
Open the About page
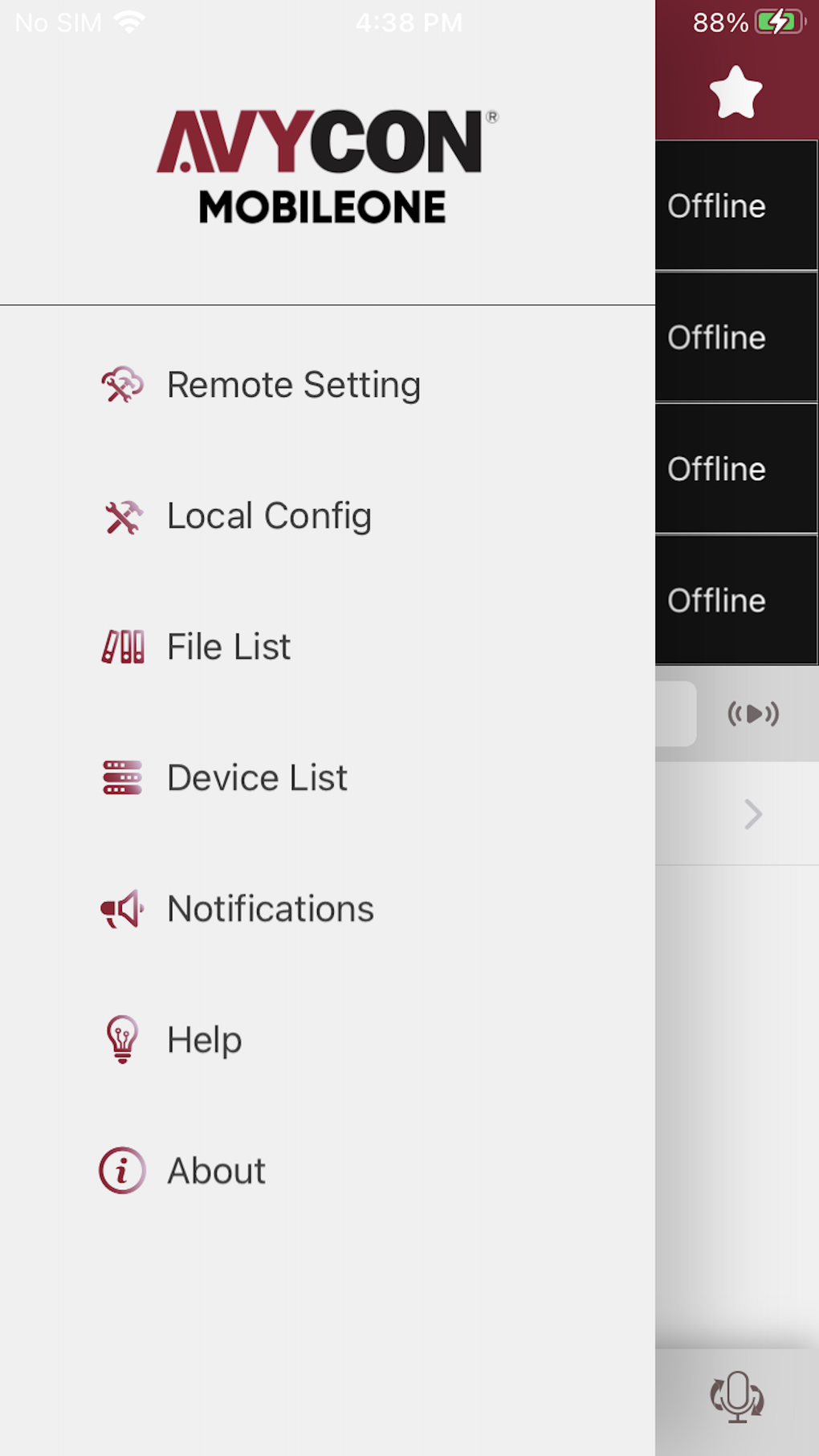point(215,1171)
